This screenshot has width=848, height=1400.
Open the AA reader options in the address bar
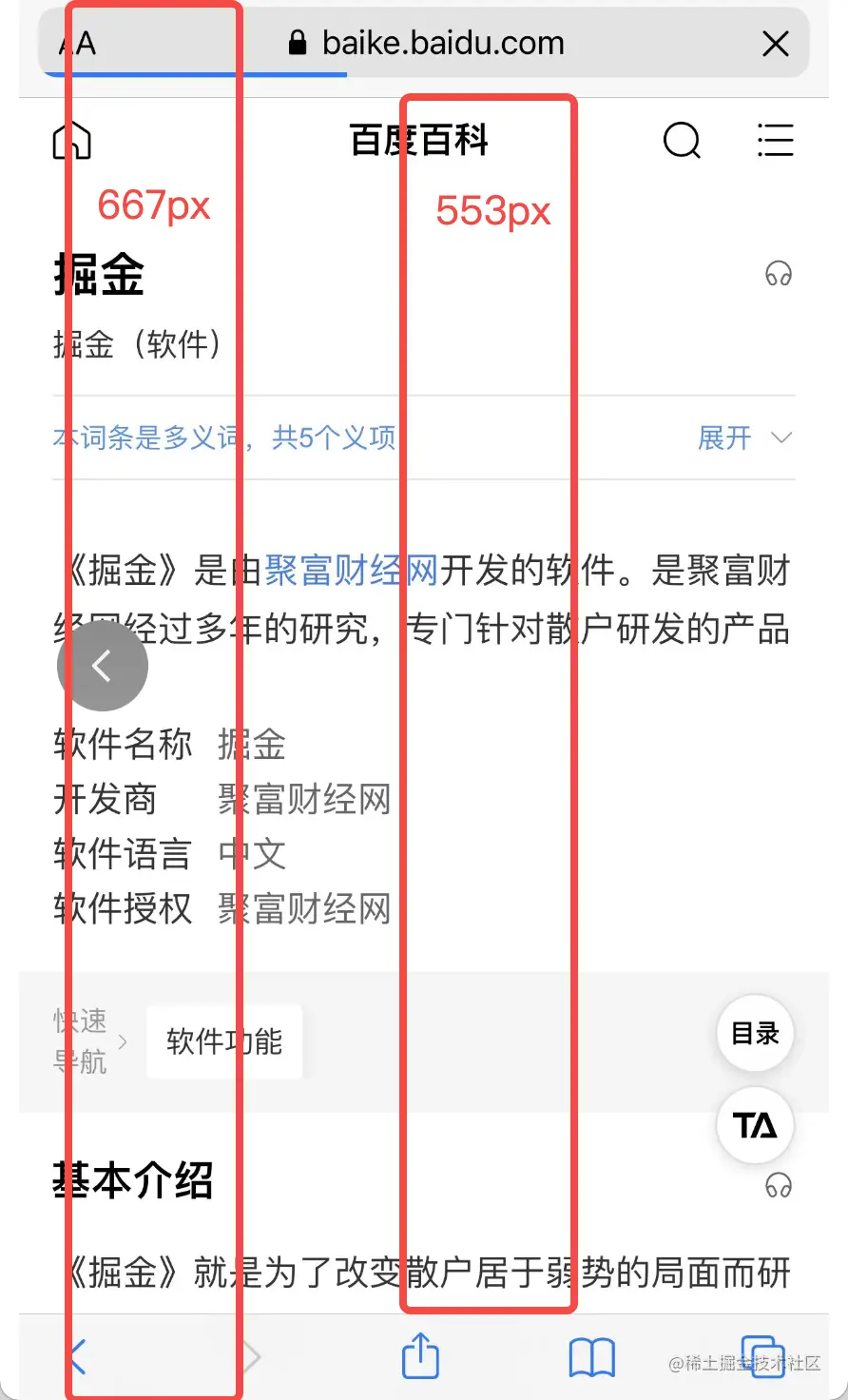(78, 44)
